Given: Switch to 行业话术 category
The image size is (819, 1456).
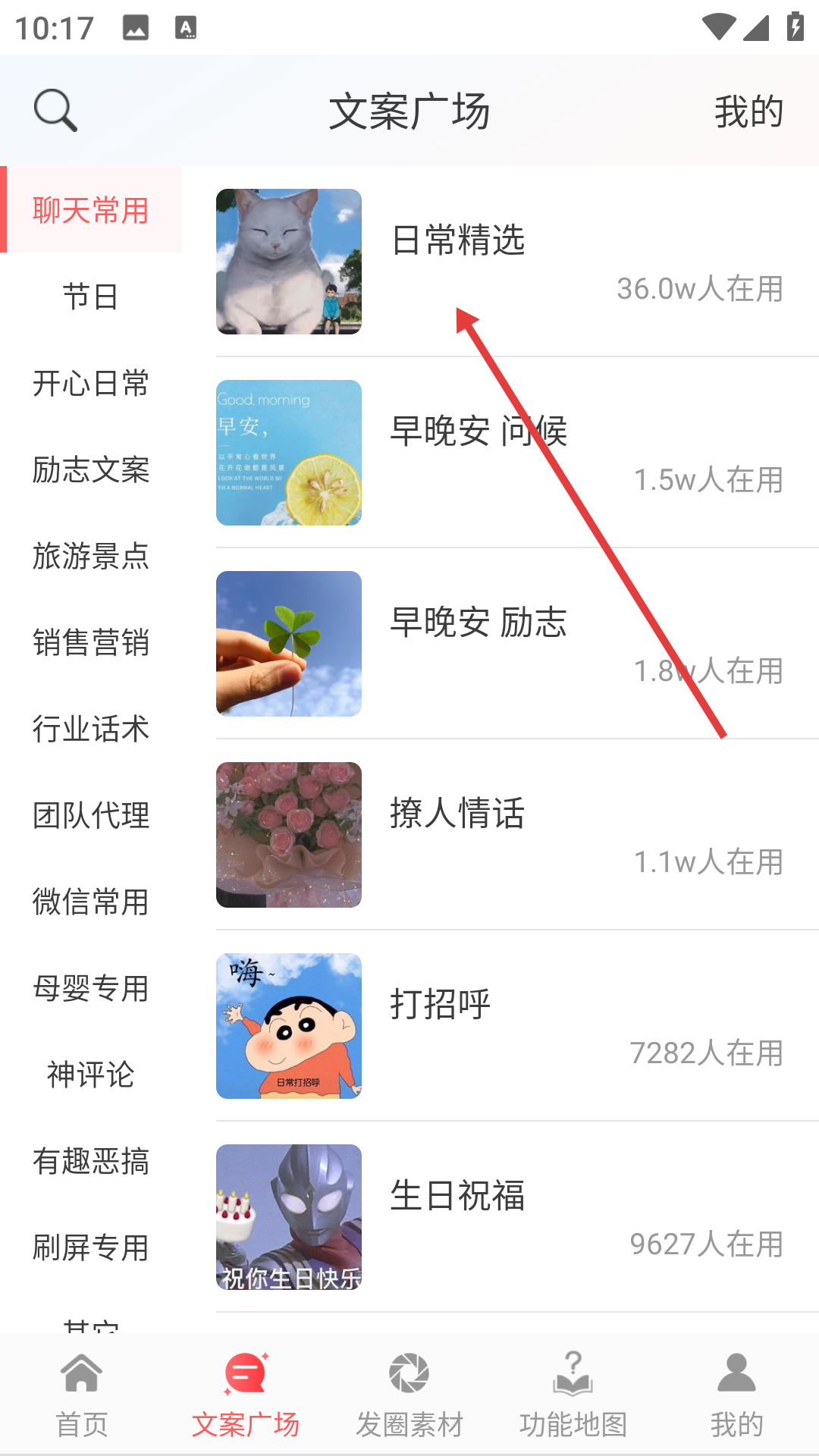Looking at the screenshot, I should point(90,729).
